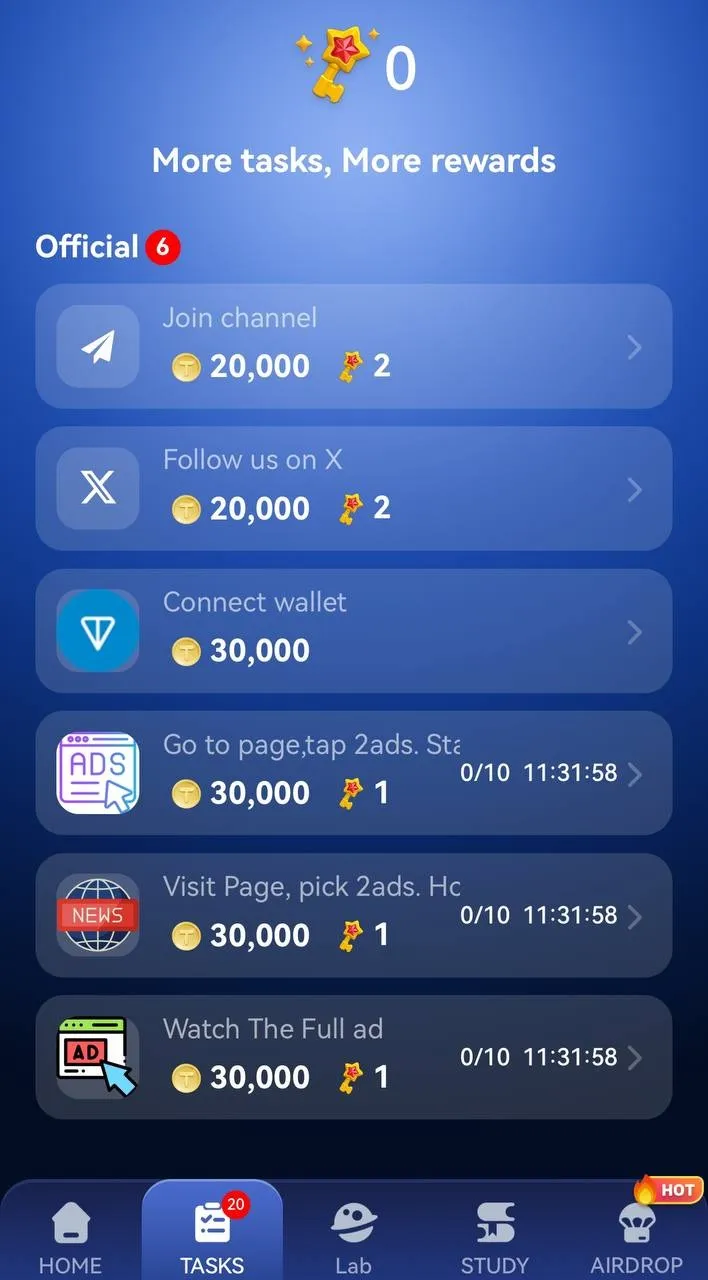Screen dimensions: 708x1280
Task: Select the TASKS tab
Action: [212, 1238]
